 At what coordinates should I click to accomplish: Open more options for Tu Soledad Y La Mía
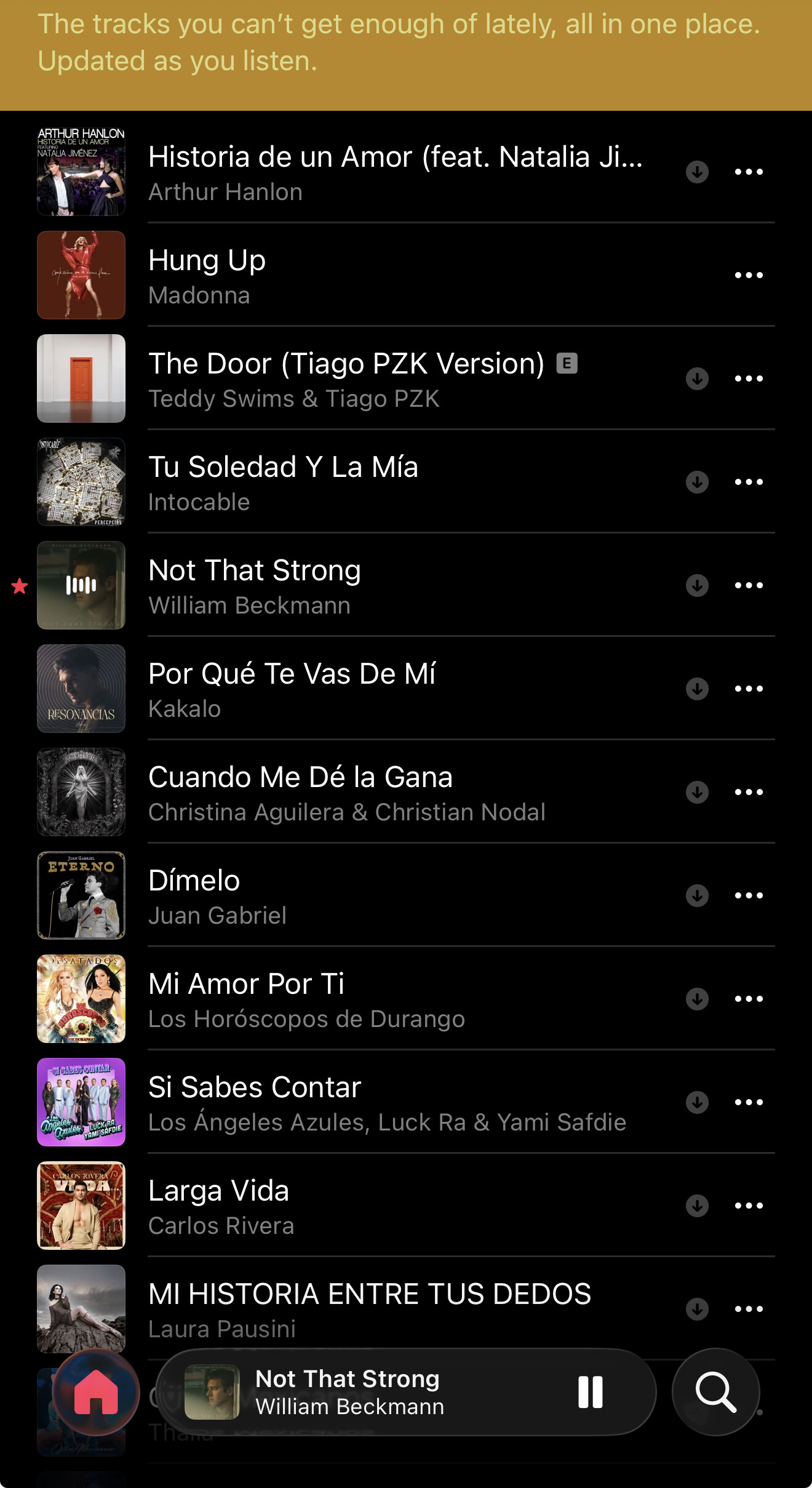click(749, 482)
